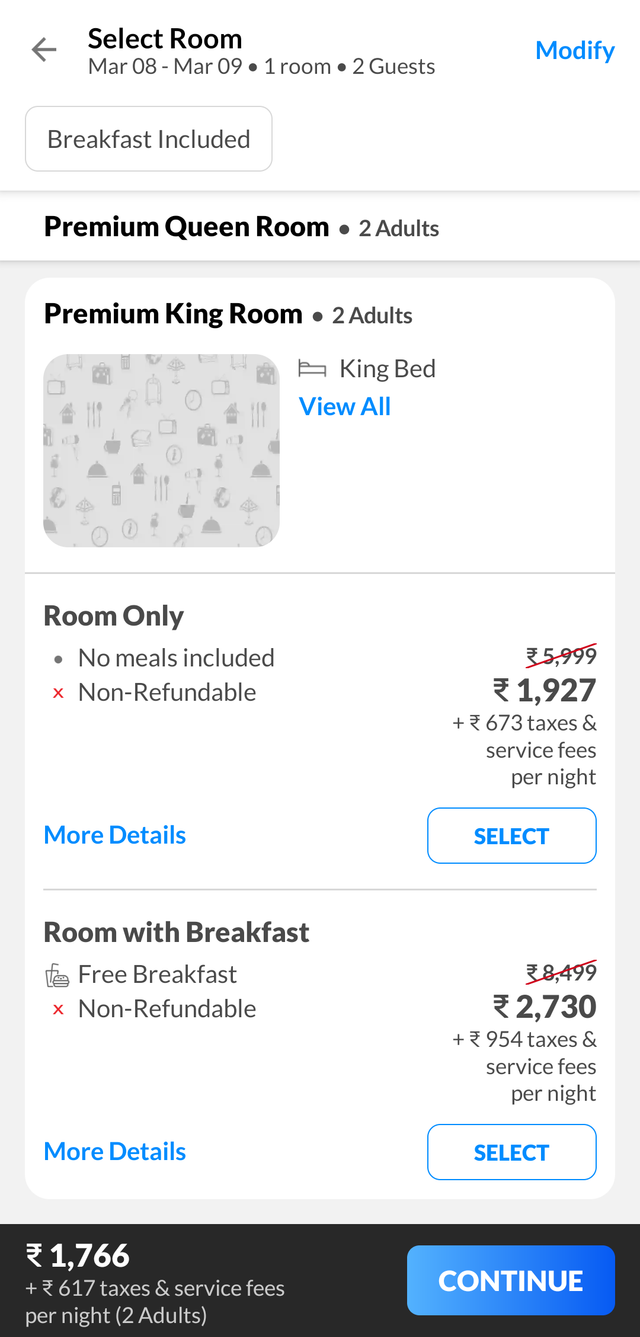The width and height of the screenshot is (640, 1337).
Task: Open More Details for Room Only
Action: click(x=115, y=835)
